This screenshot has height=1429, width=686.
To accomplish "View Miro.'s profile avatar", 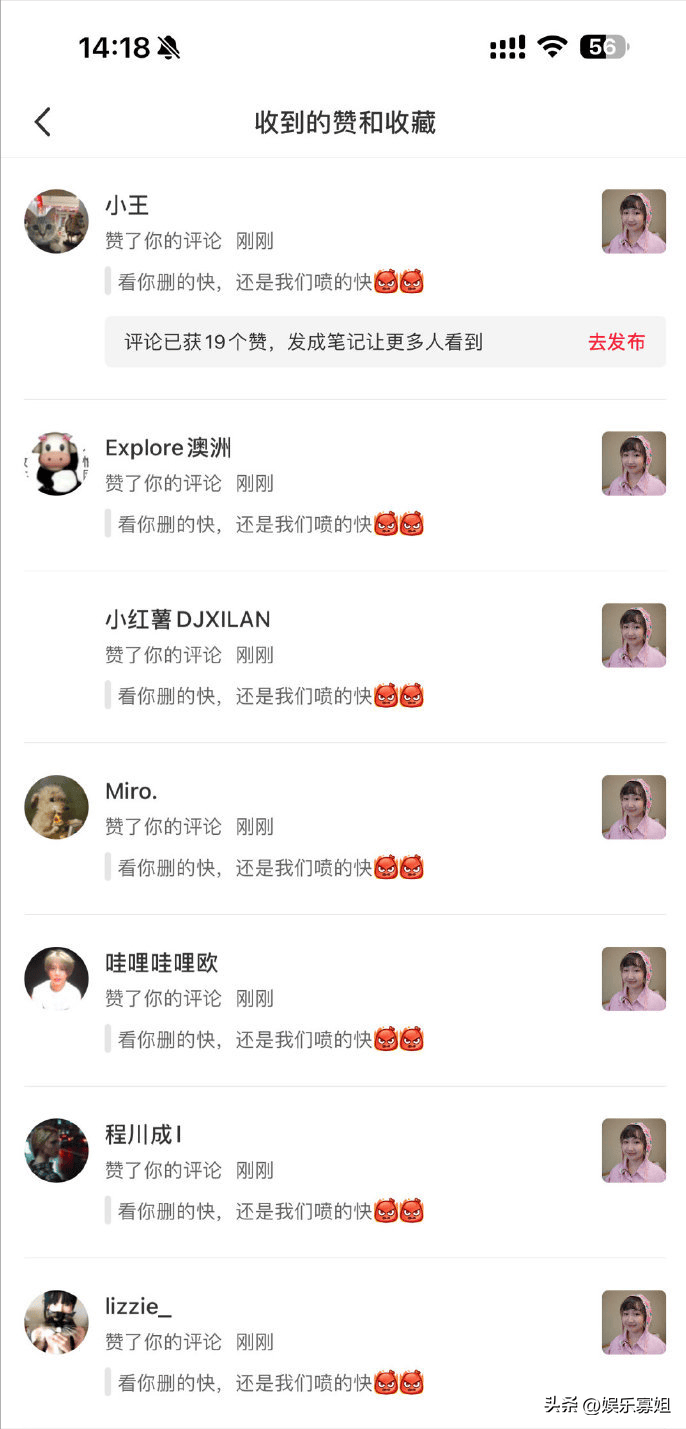I will pyautogui.click(x=56, y=807).
